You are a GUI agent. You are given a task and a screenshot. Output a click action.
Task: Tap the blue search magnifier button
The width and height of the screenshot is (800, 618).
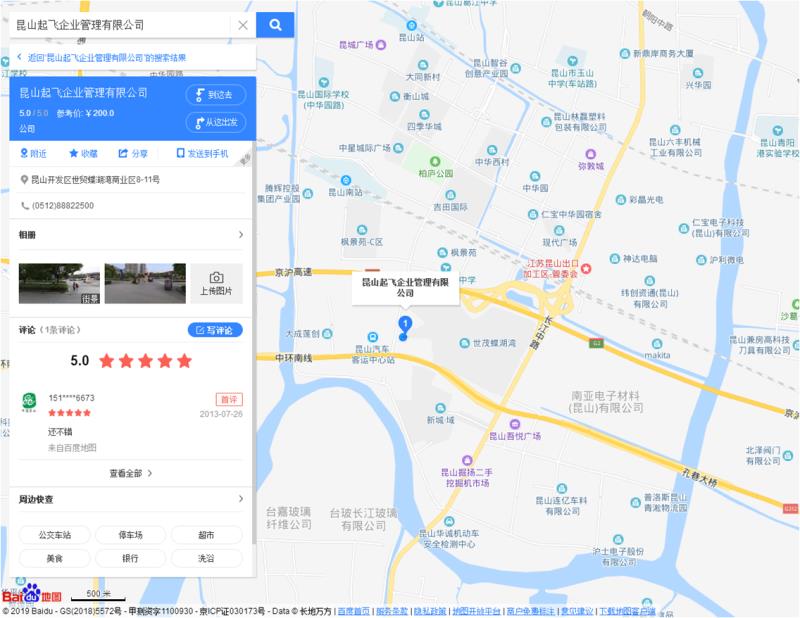click(274, 25)
